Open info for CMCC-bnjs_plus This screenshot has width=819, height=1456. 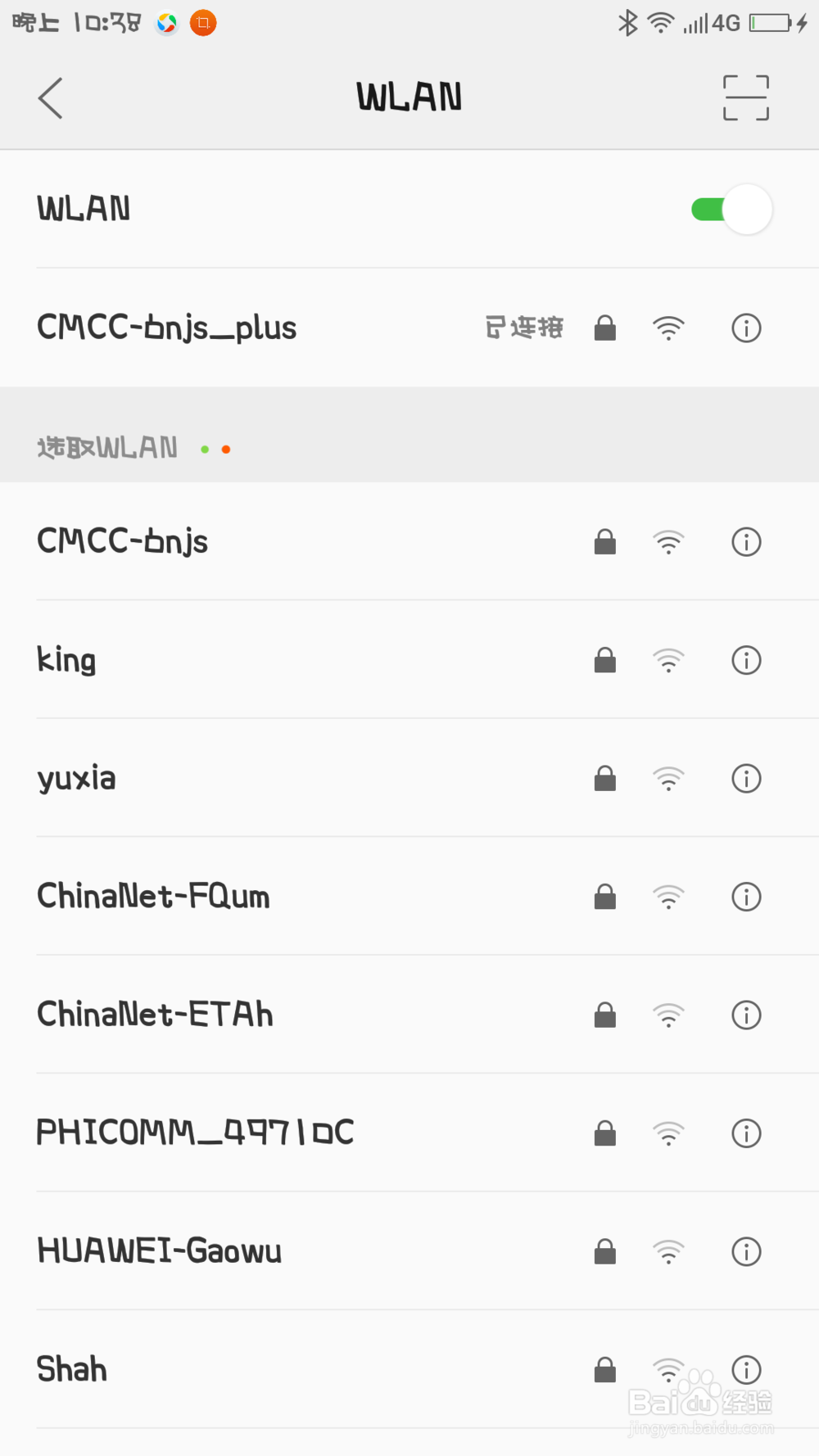tap(746, 328)
